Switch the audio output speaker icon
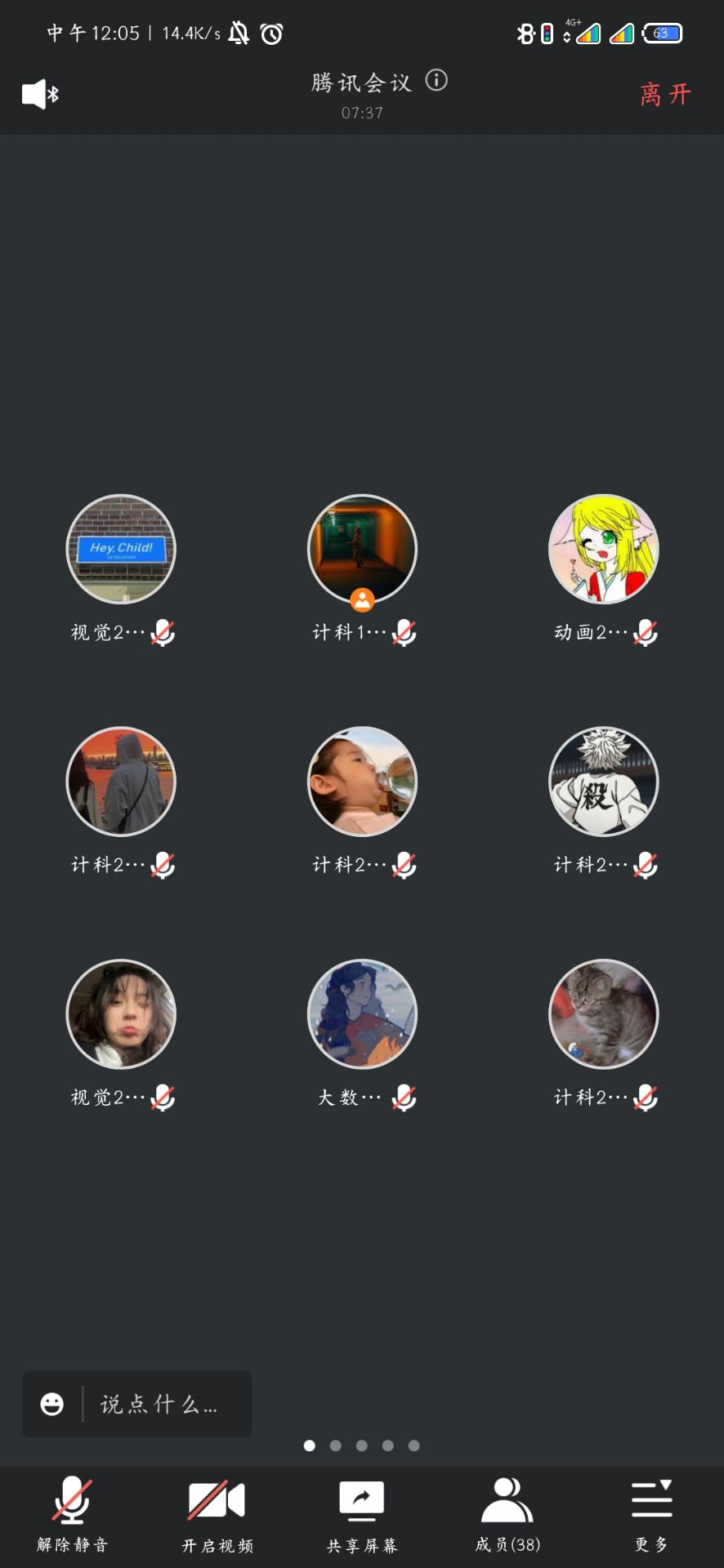Screen dimensions: 724x1568 click(x=40, y=95)
